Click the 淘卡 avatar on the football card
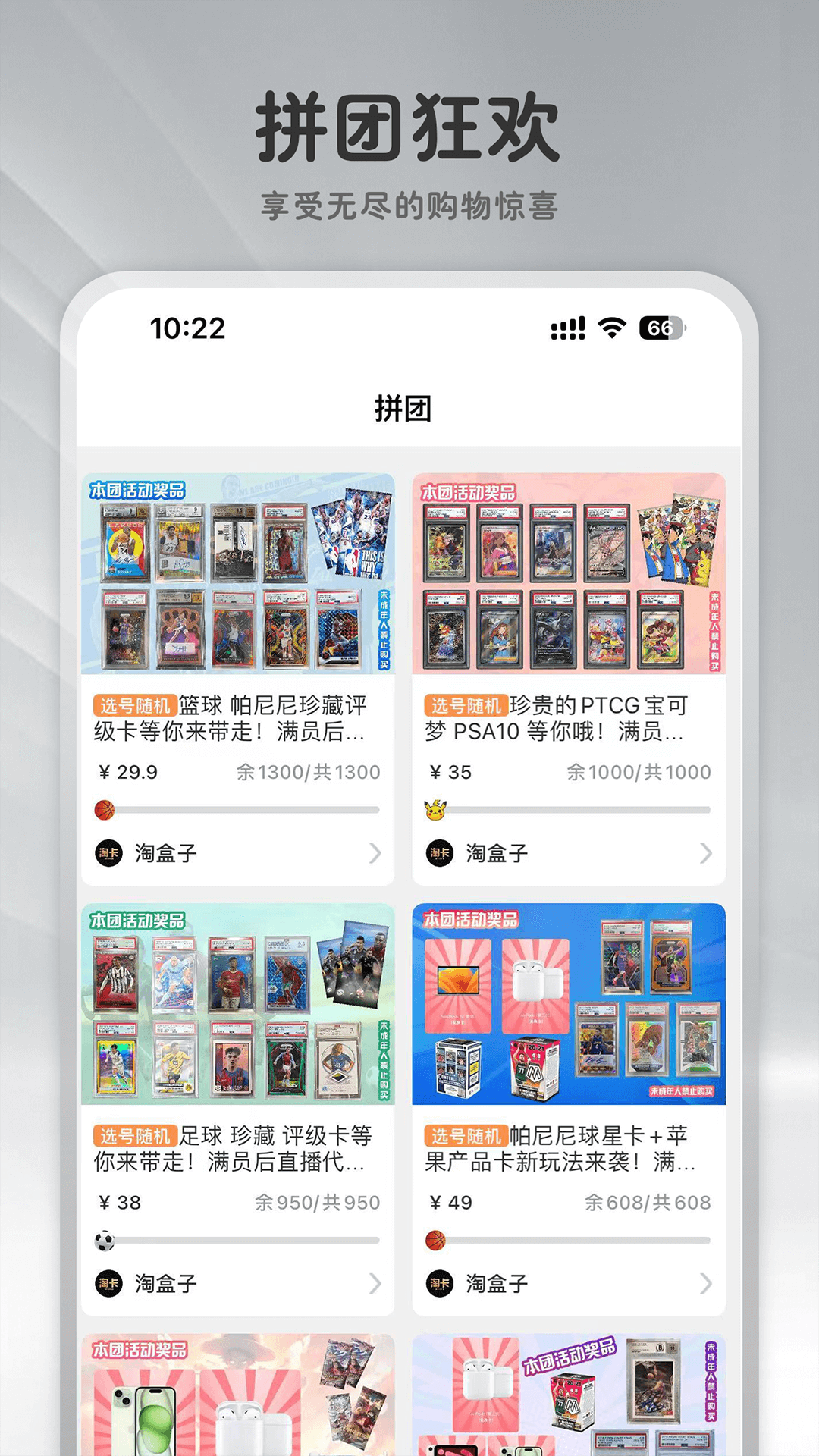This screenshot has height=1456, width=819. (x=109, y=1283)
